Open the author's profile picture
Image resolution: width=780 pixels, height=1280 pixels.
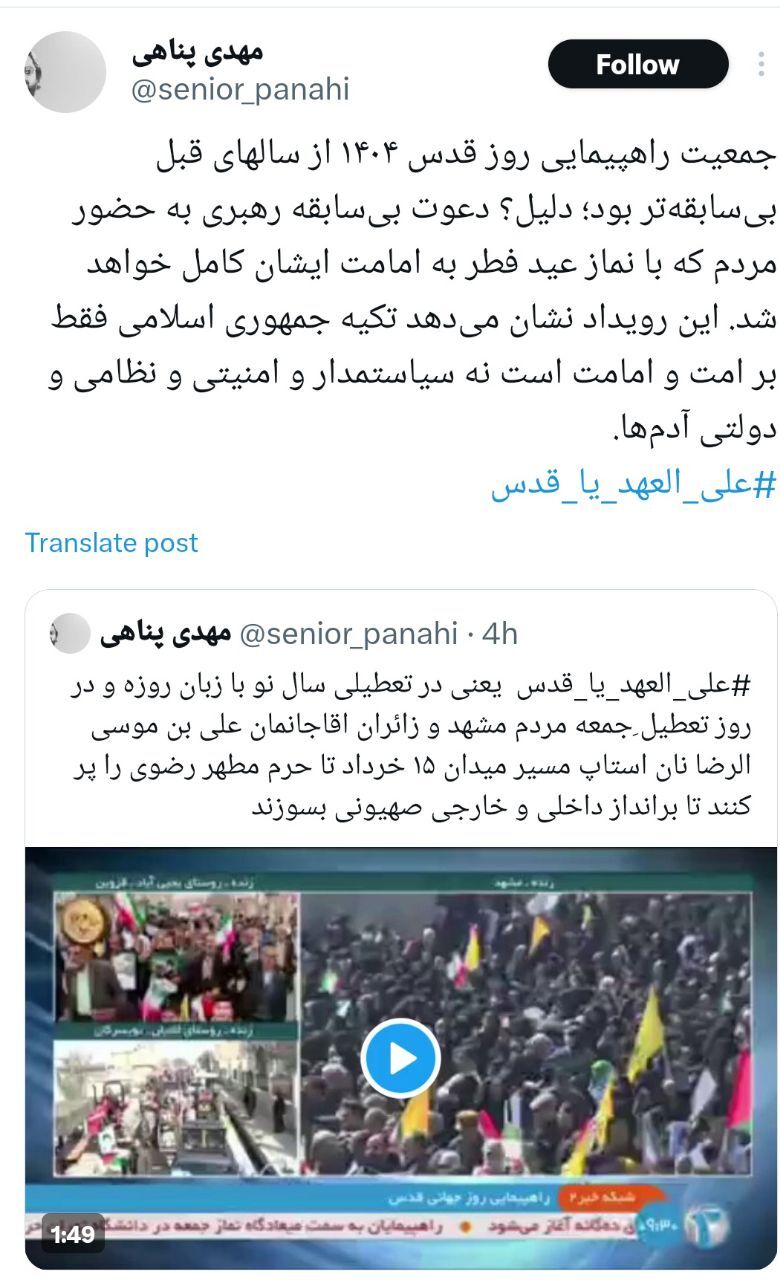point(65,72)
